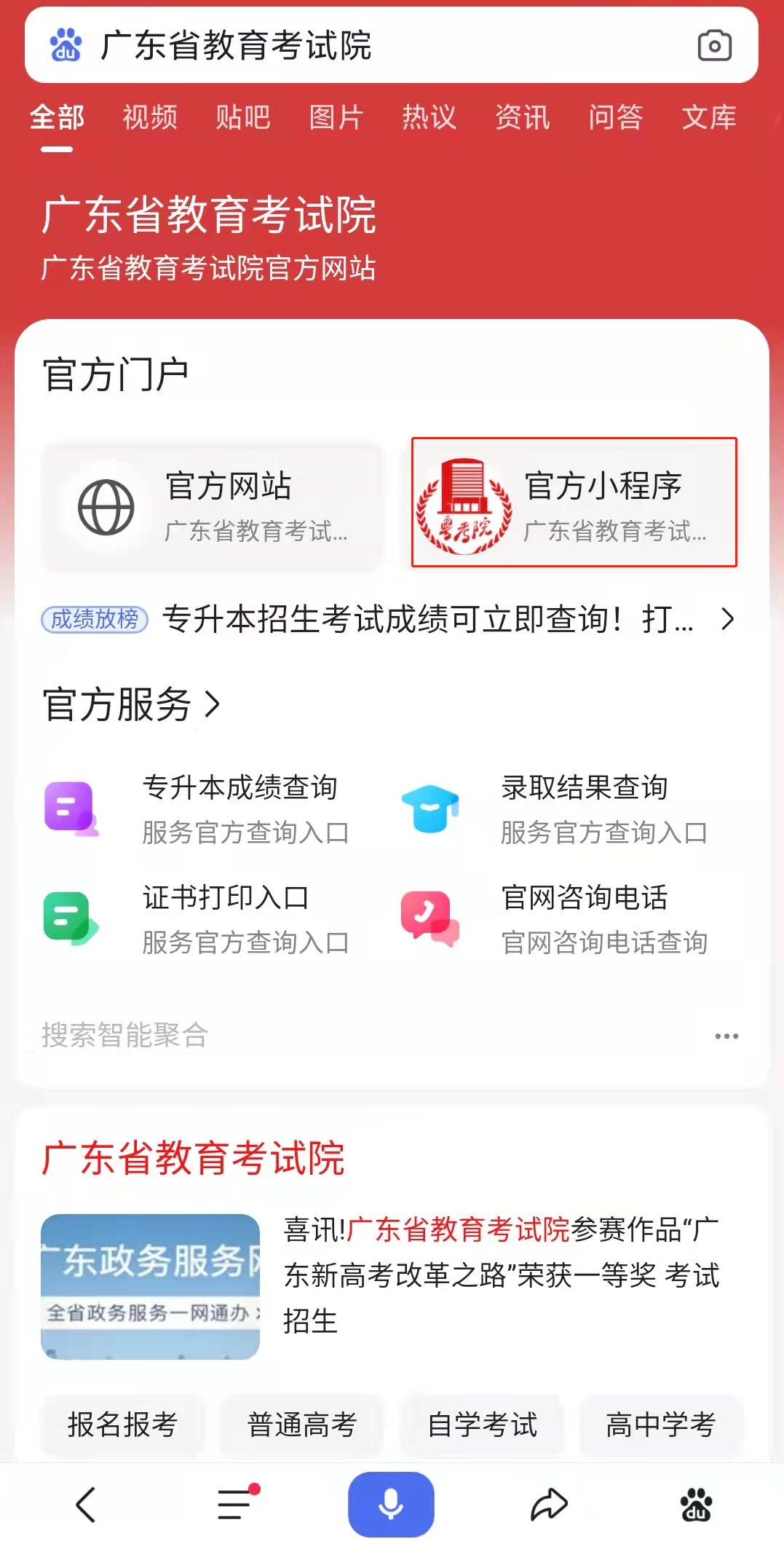Screen dimensions: 784x1544
Task: Switch to the 文库 search tab
Action: (x=710, y=117)
